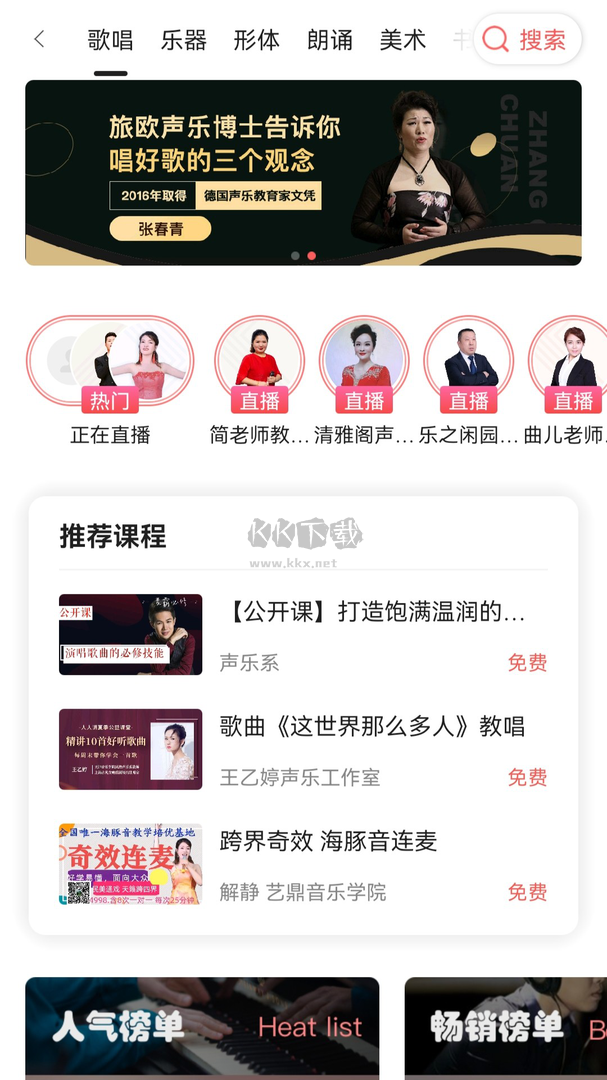This screenshot has width=607, height=1080.
Task: Switch to the 乐器 tab
Action: 184,40
